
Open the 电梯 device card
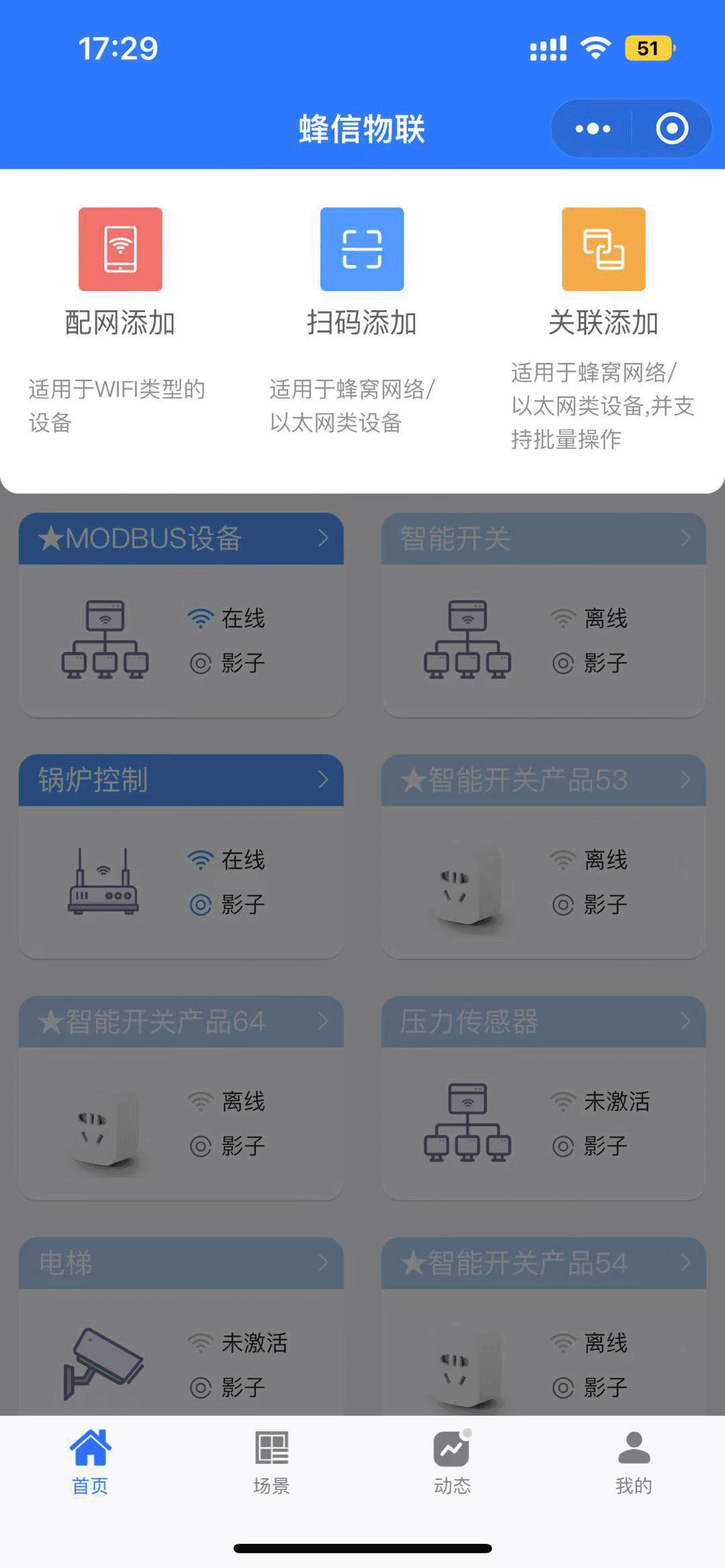click(x=181, y=1326)
